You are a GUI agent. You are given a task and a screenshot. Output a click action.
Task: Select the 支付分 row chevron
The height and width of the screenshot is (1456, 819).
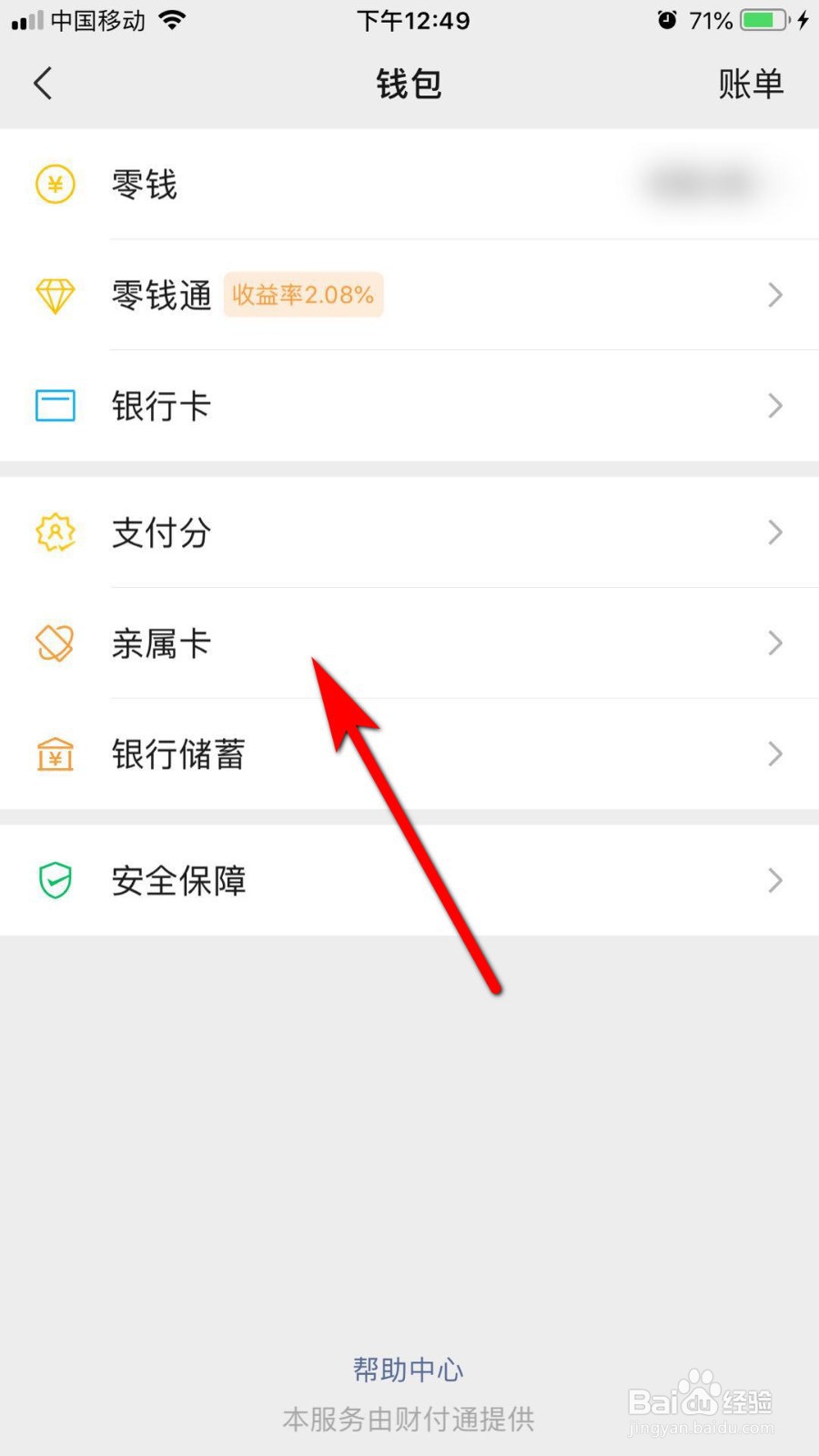pos(774,533)
